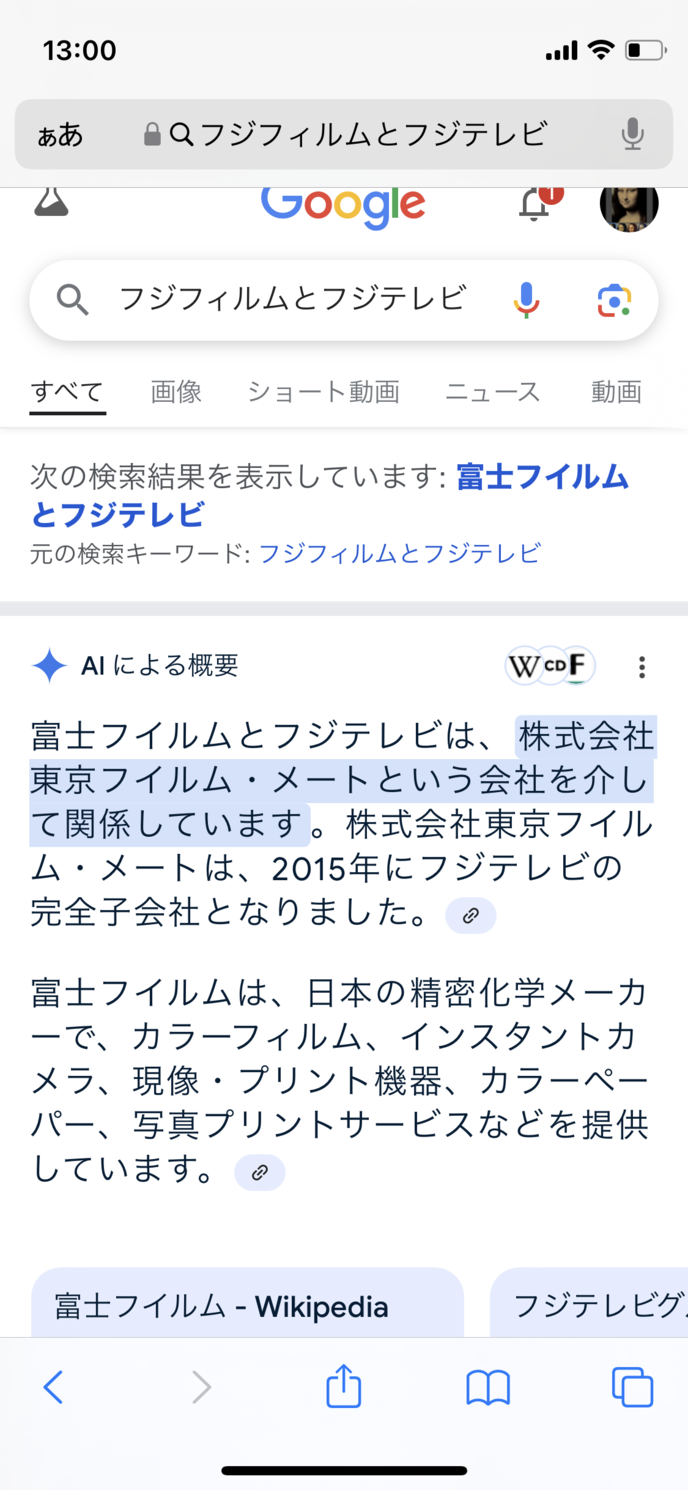This screenshot has width=688, height=1490.
Task: Go back in Safari
Action: point(53,1387)
